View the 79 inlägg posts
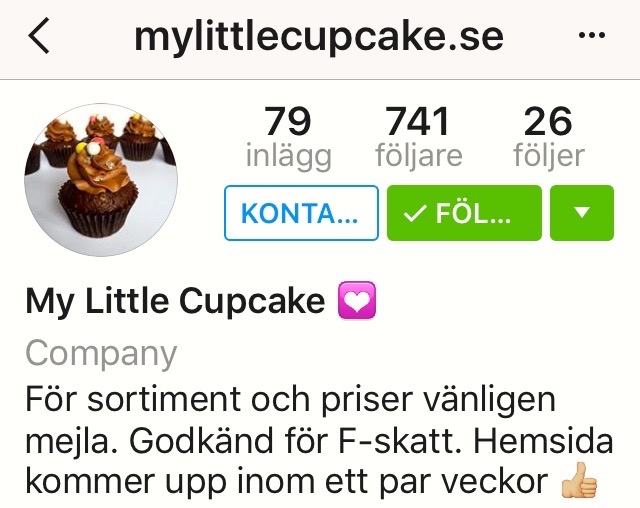The width and height of the screenshot is (640, 508). (288, 138)
